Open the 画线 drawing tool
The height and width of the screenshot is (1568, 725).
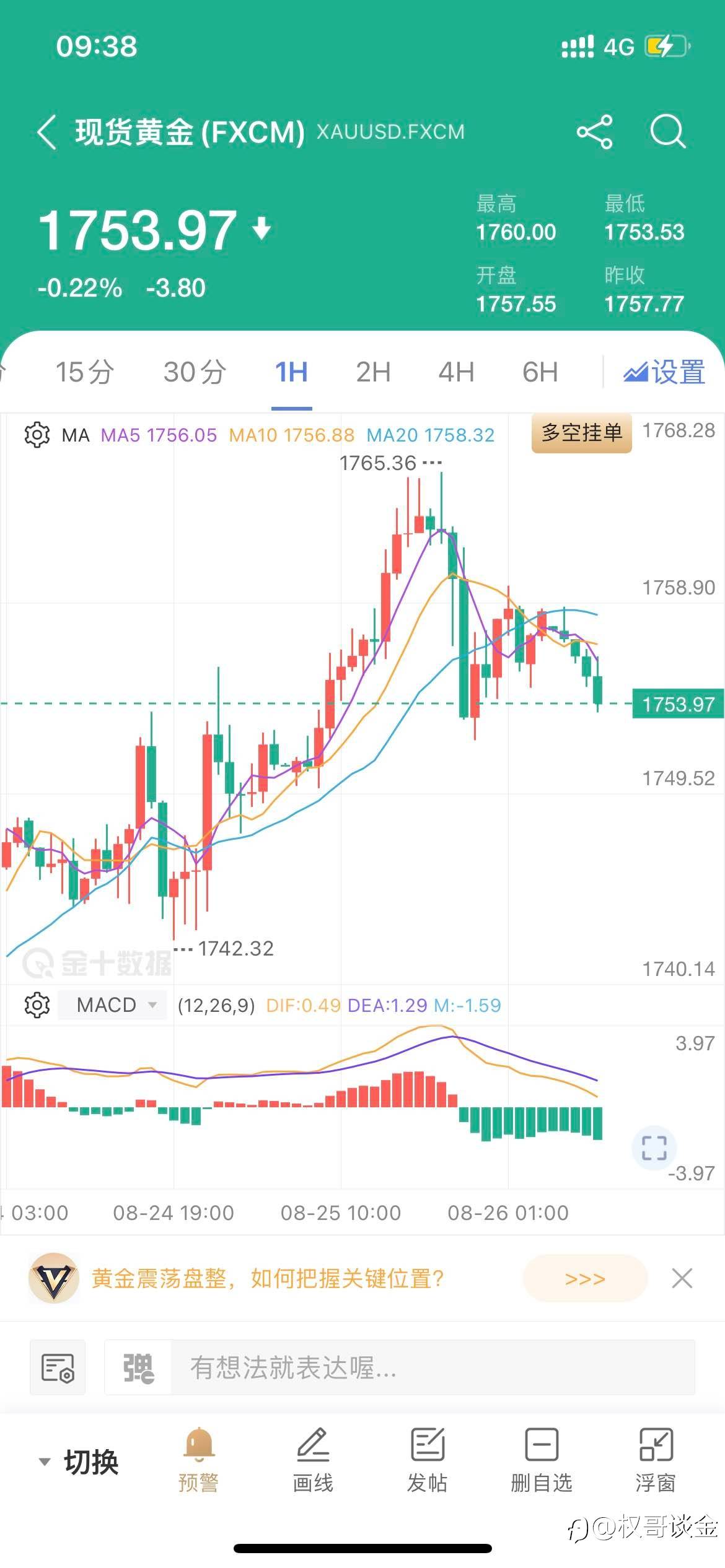(x=313, y=1461)
